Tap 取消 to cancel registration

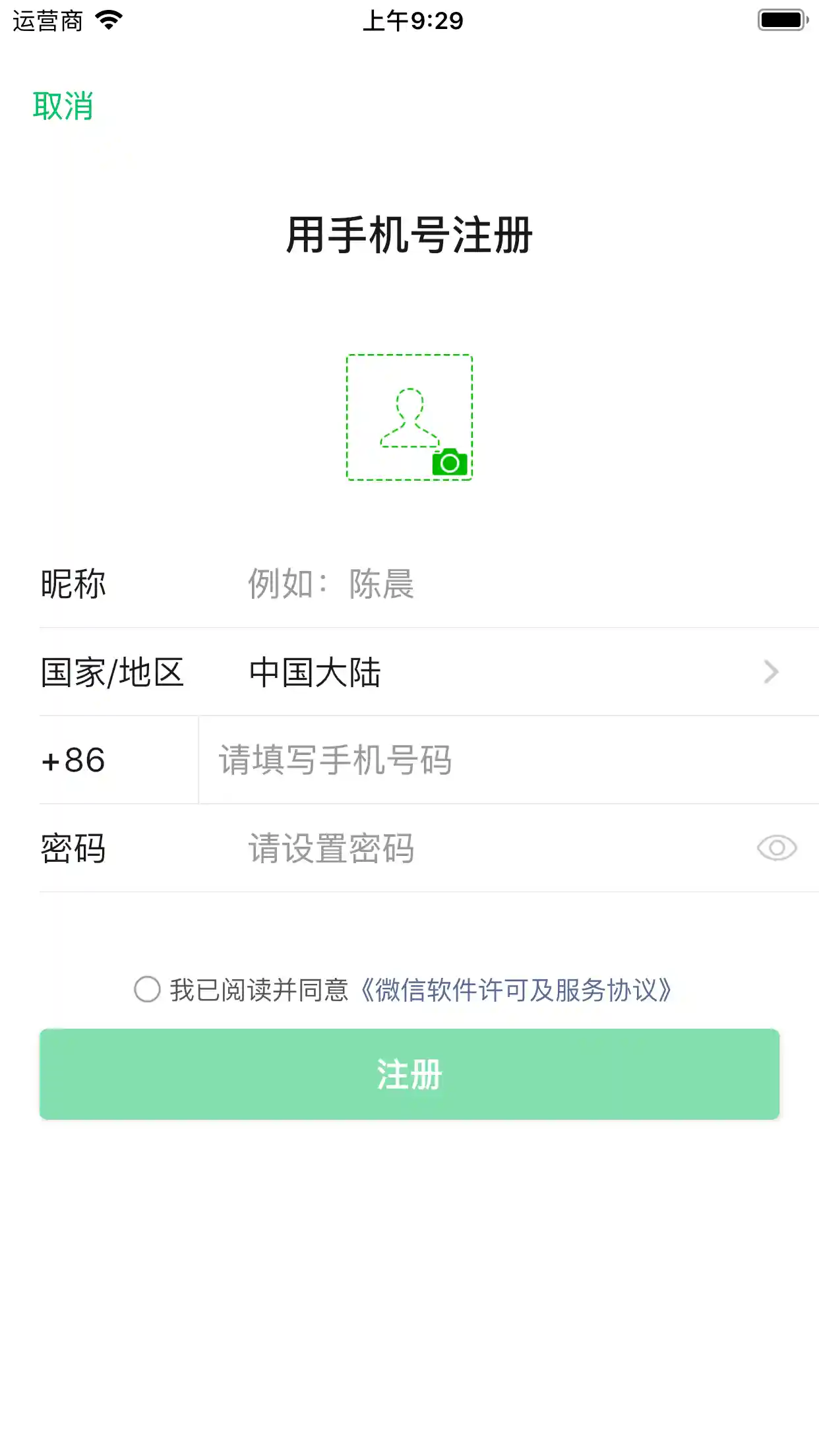pyautogui.click(x=63, y=106)
